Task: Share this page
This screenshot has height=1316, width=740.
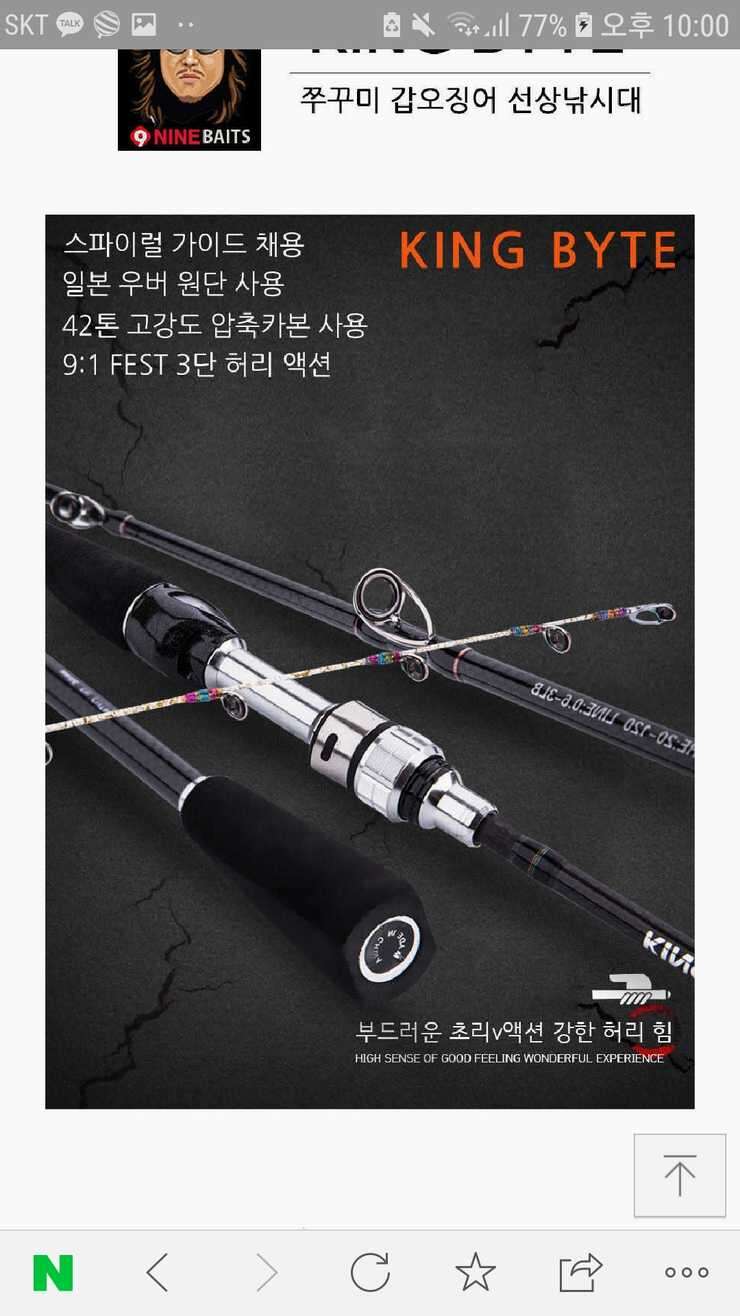Action: click(580, 1273)
